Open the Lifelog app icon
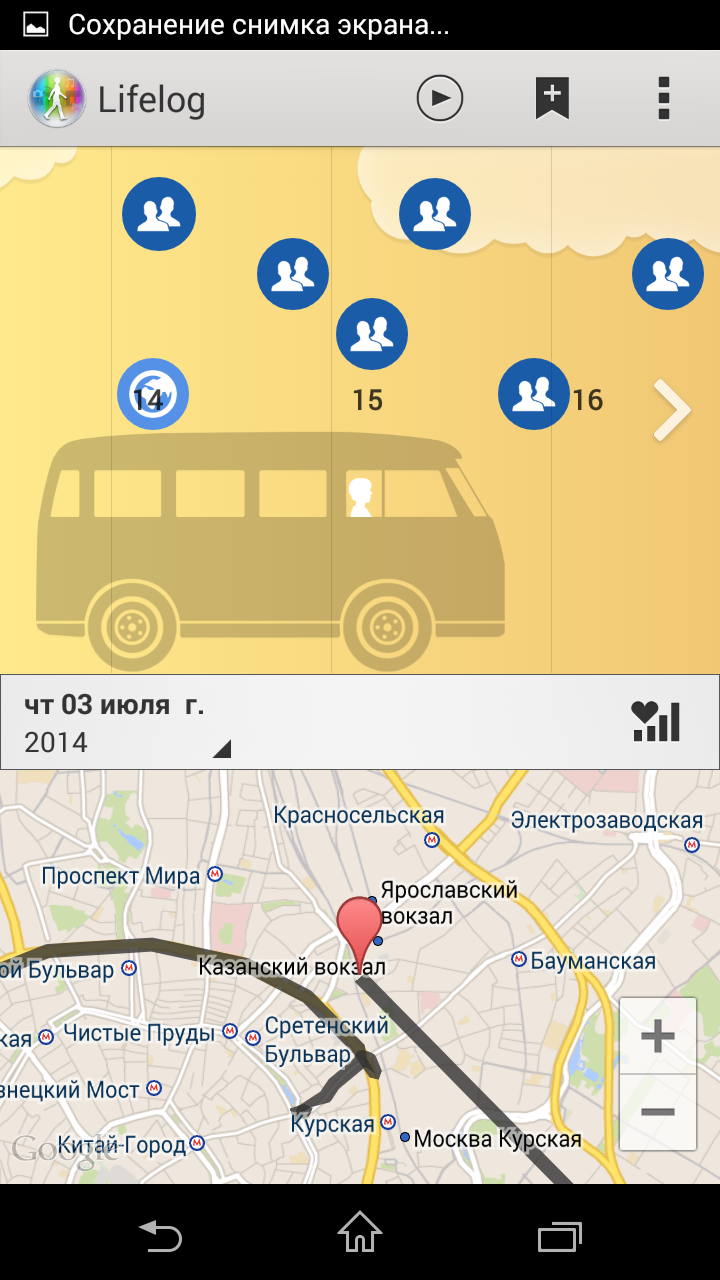Viewport: 720px width, 1280px height. click(57, 99)
